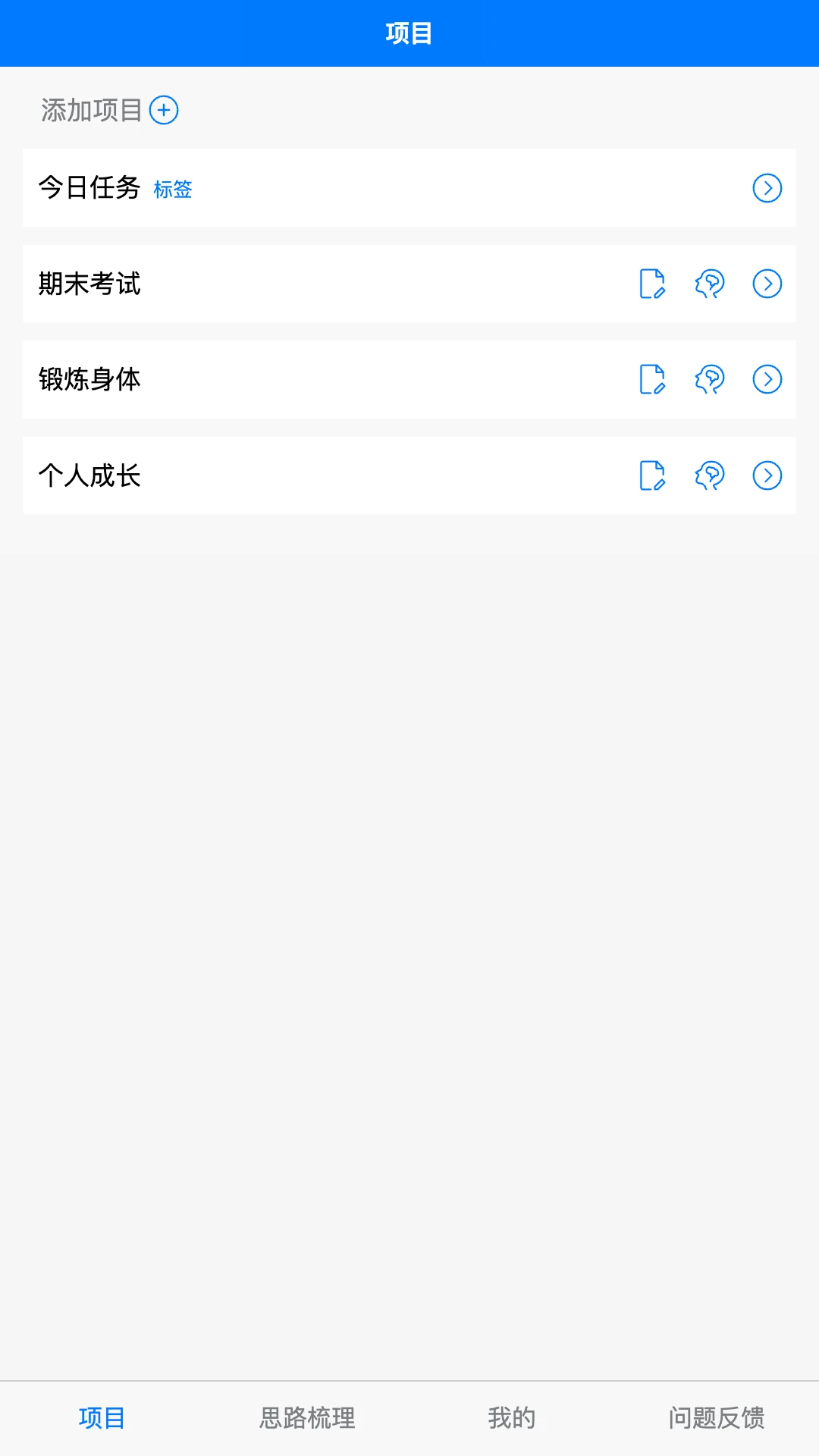Image resolution: width=819 pixels, height=1456 pixels.
Task: Open the 今日任务 project row
Action: click(x=91, y=189)
